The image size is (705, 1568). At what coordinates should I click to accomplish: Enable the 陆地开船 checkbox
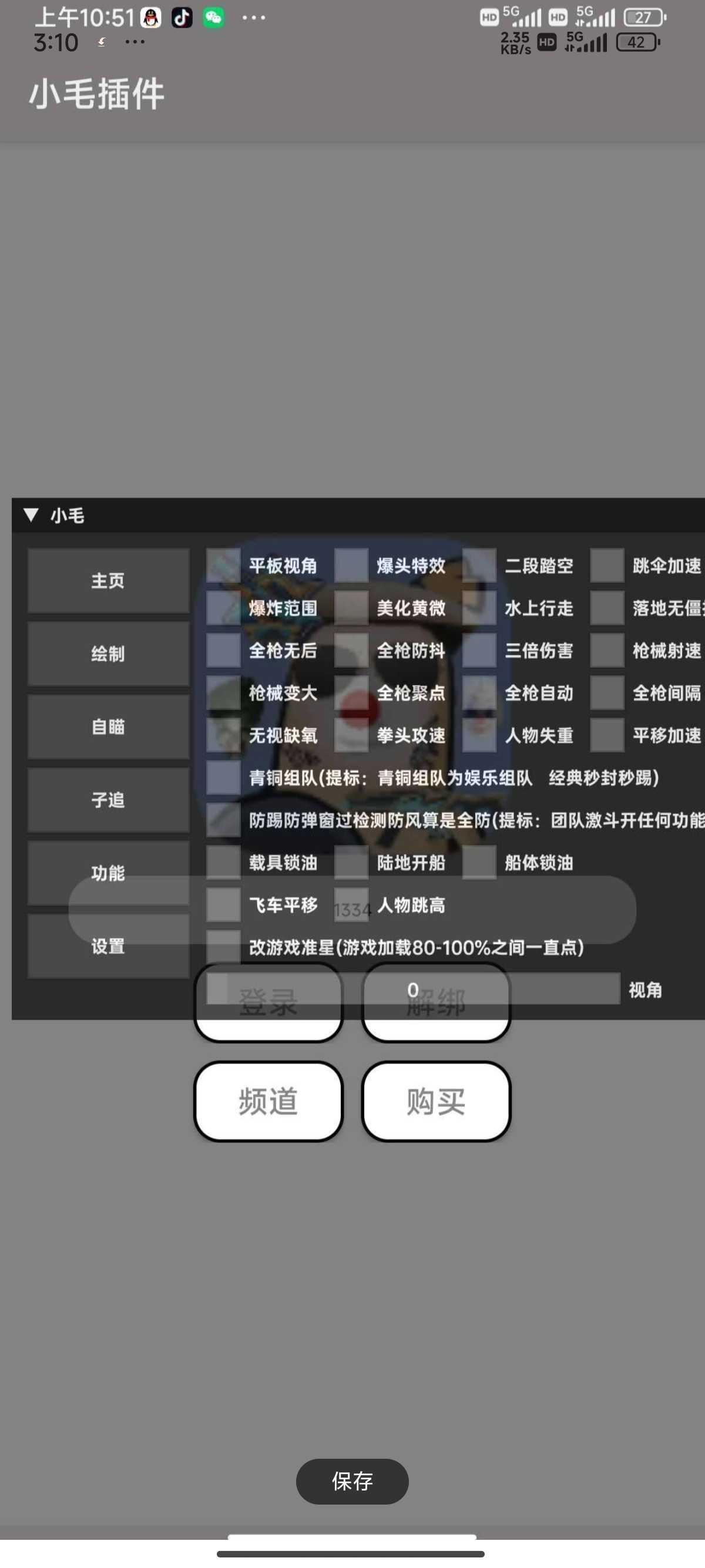[x=351, y=862]
